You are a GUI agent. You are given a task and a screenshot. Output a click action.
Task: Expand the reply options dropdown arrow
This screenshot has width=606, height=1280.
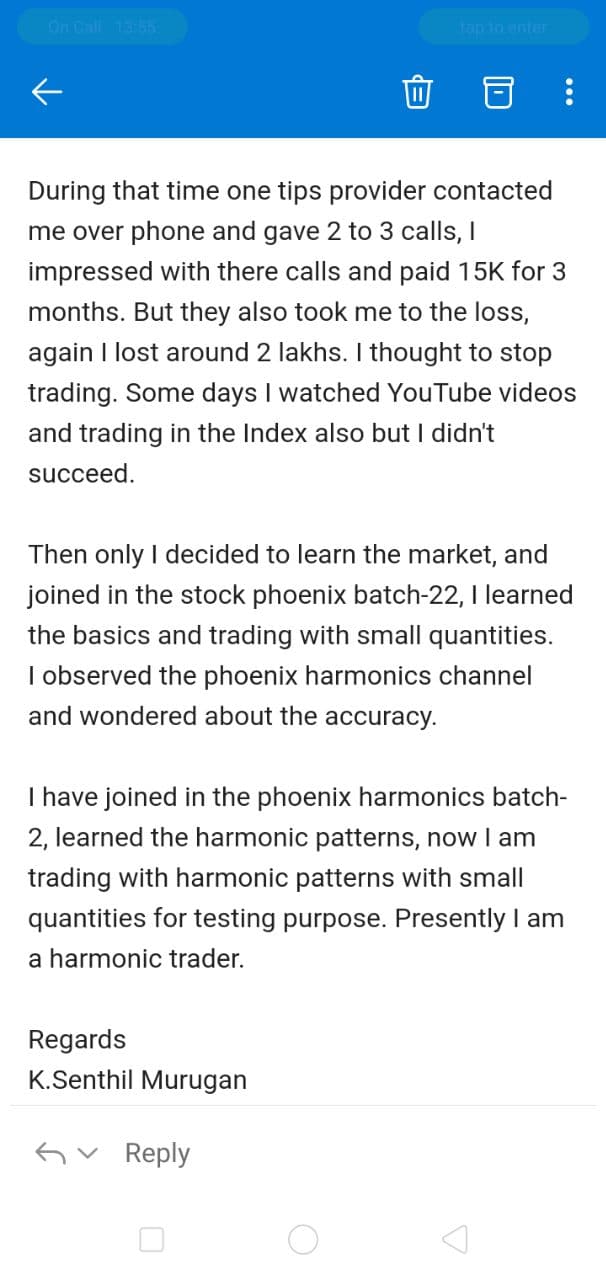click(89, 1154)
